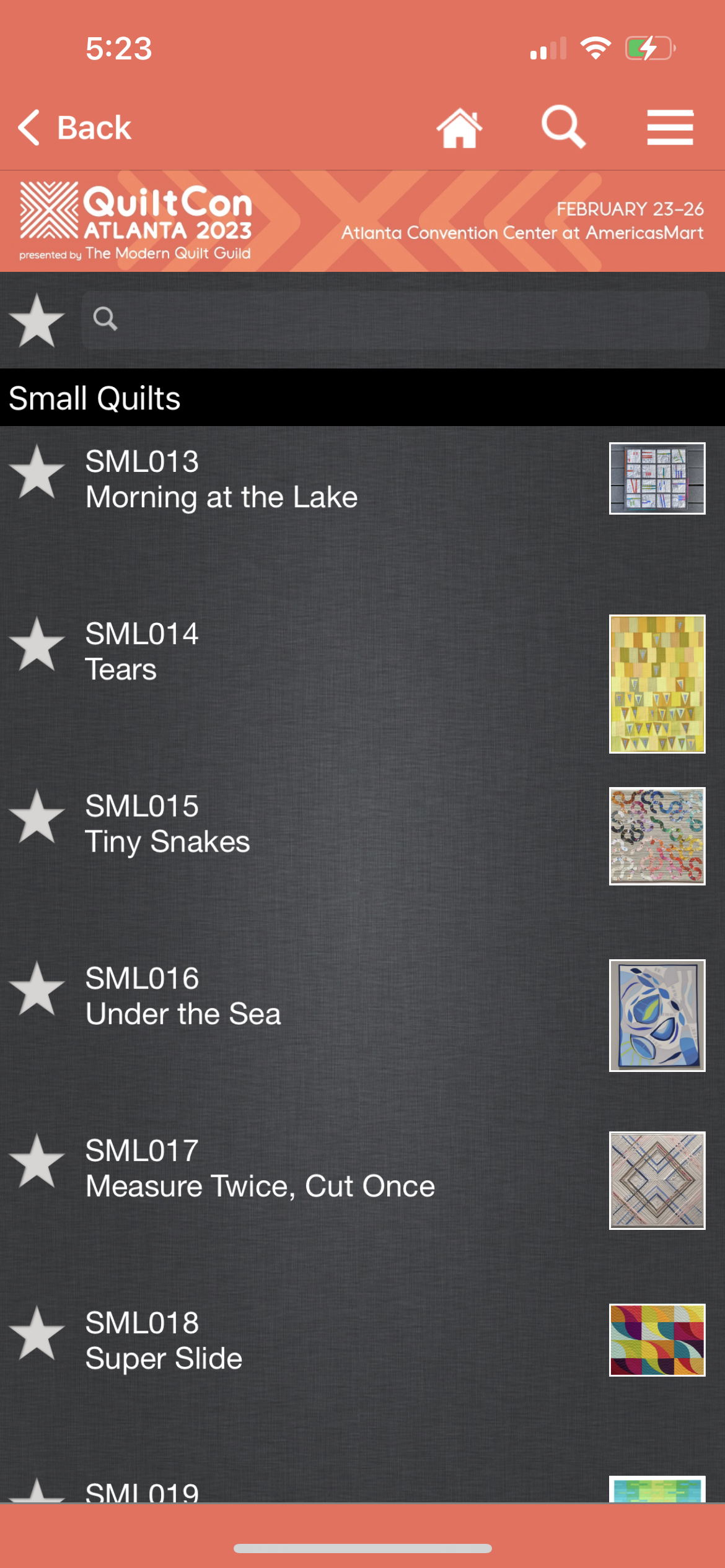Open SML017 Measure Twice, Cut Once entry
This screenshot has height=1568, width=725.
(260, 1169)
